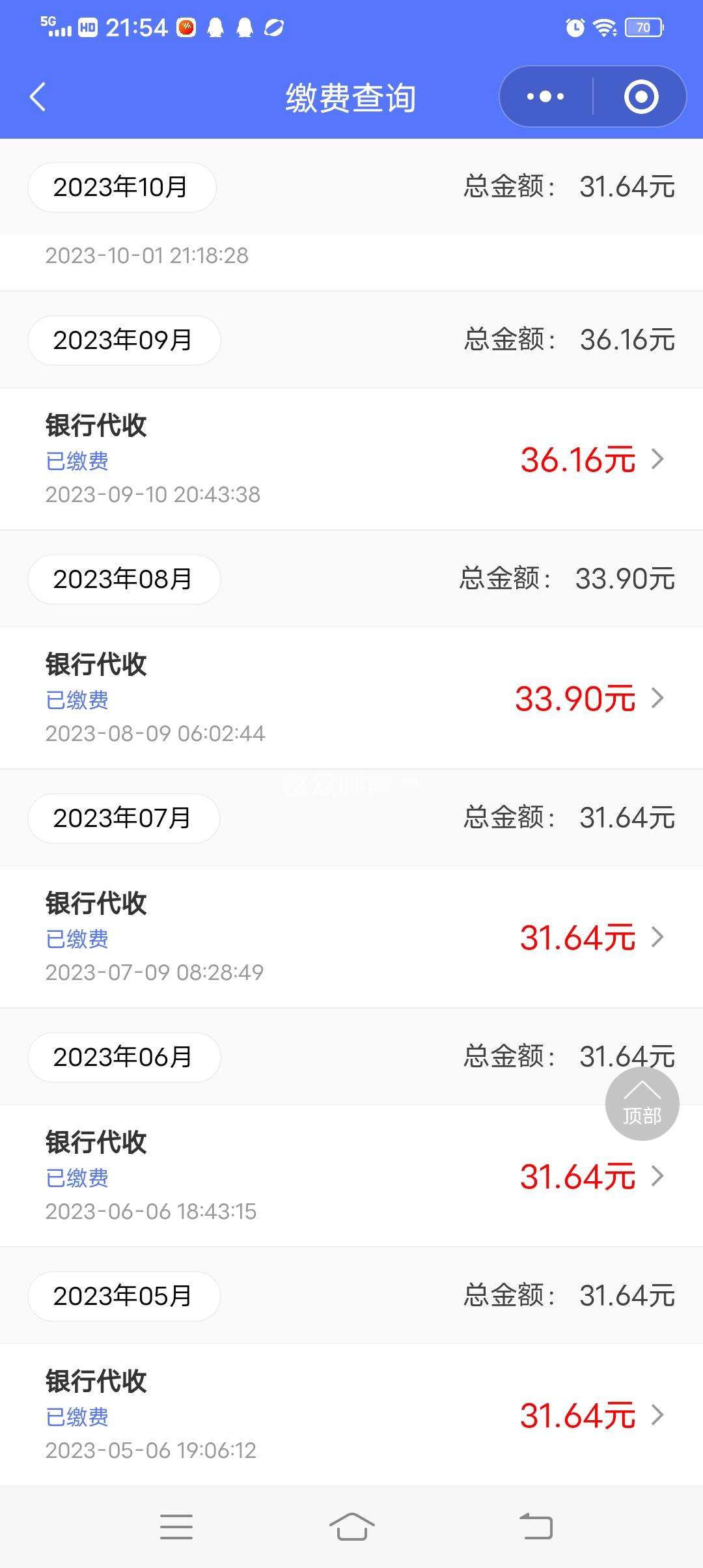This screenshot has height=1568, width=703.
Task: Open the mini program more-options menu
Action: click(545, 97)
